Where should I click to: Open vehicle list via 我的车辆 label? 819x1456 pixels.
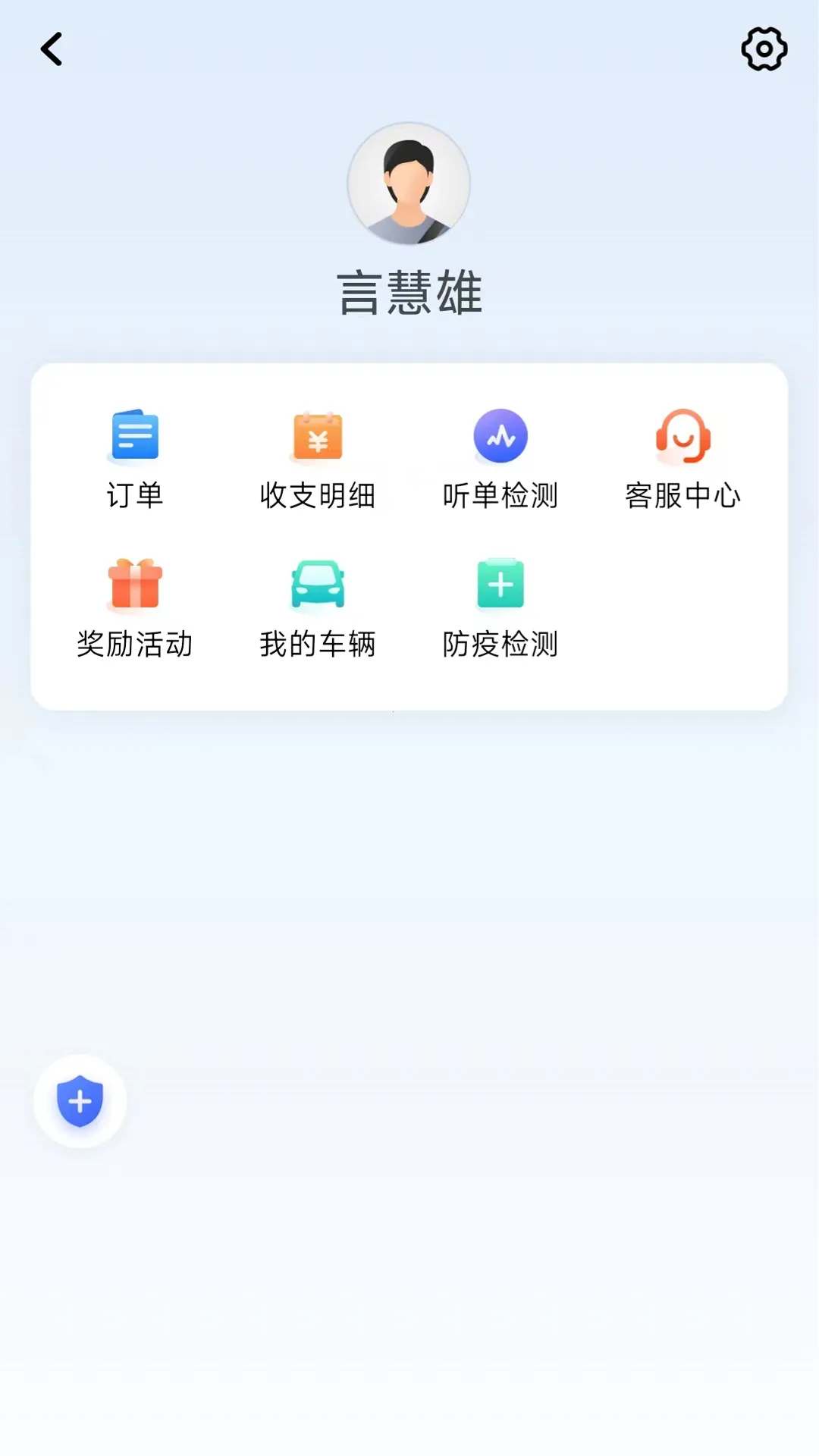click(x=318, y=645)
